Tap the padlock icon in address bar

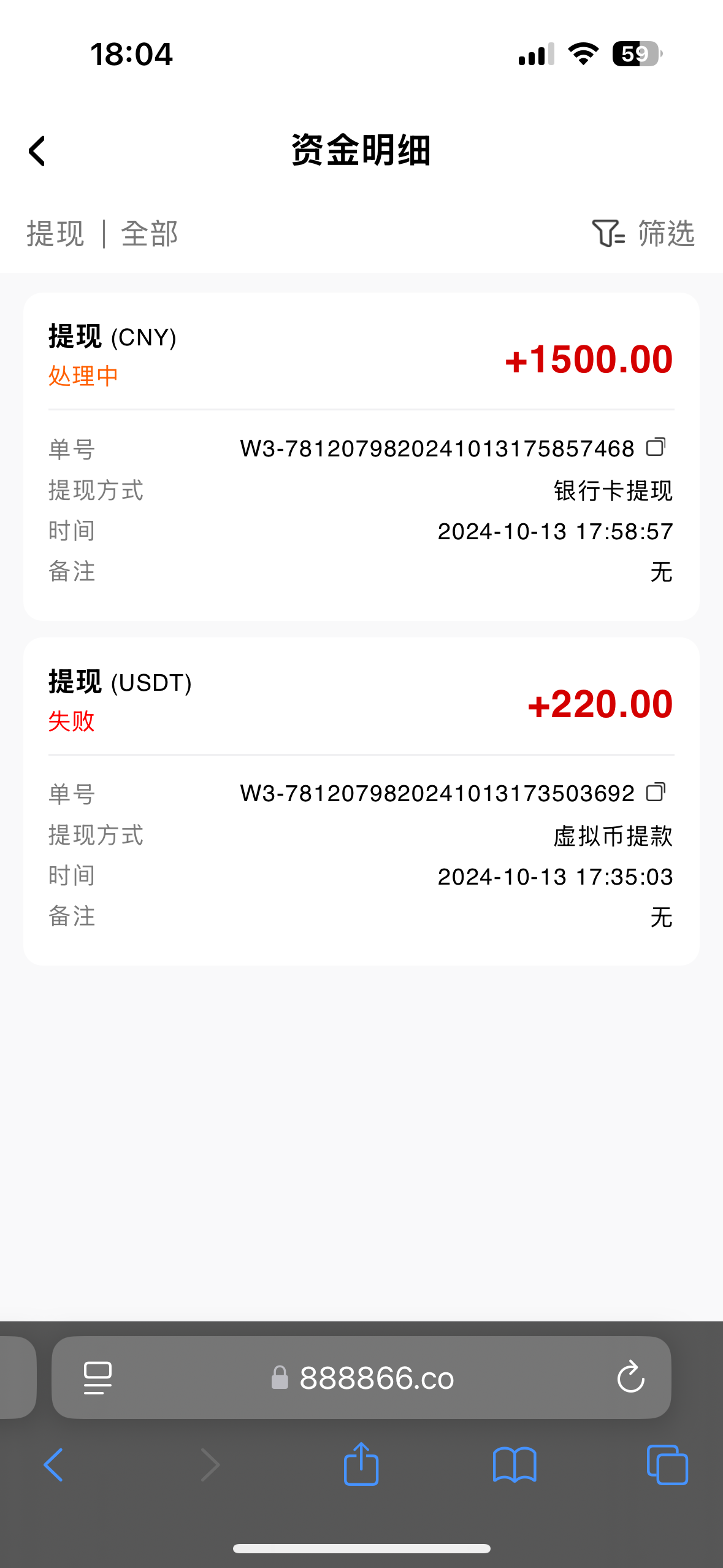(280, 1376)
